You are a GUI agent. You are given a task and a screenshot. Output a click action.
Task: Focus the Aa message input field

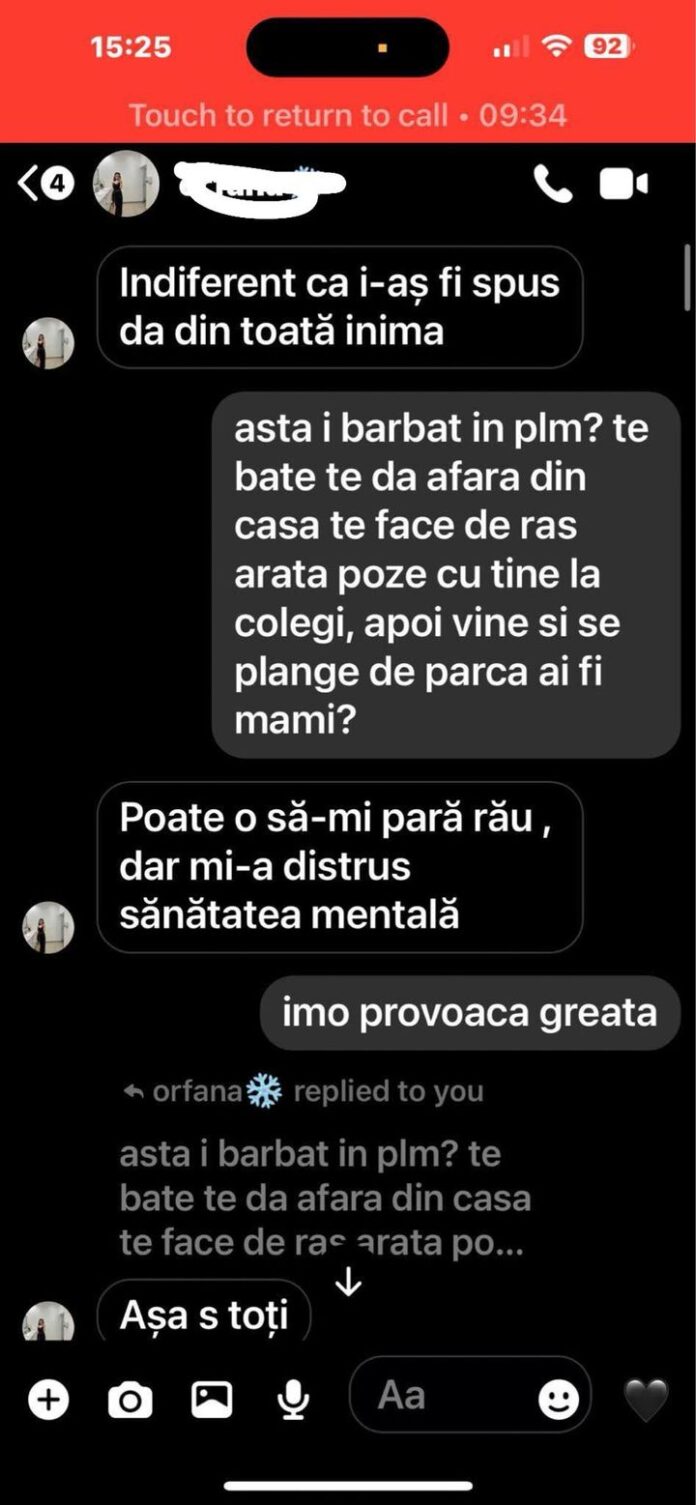click(440, 1396)
